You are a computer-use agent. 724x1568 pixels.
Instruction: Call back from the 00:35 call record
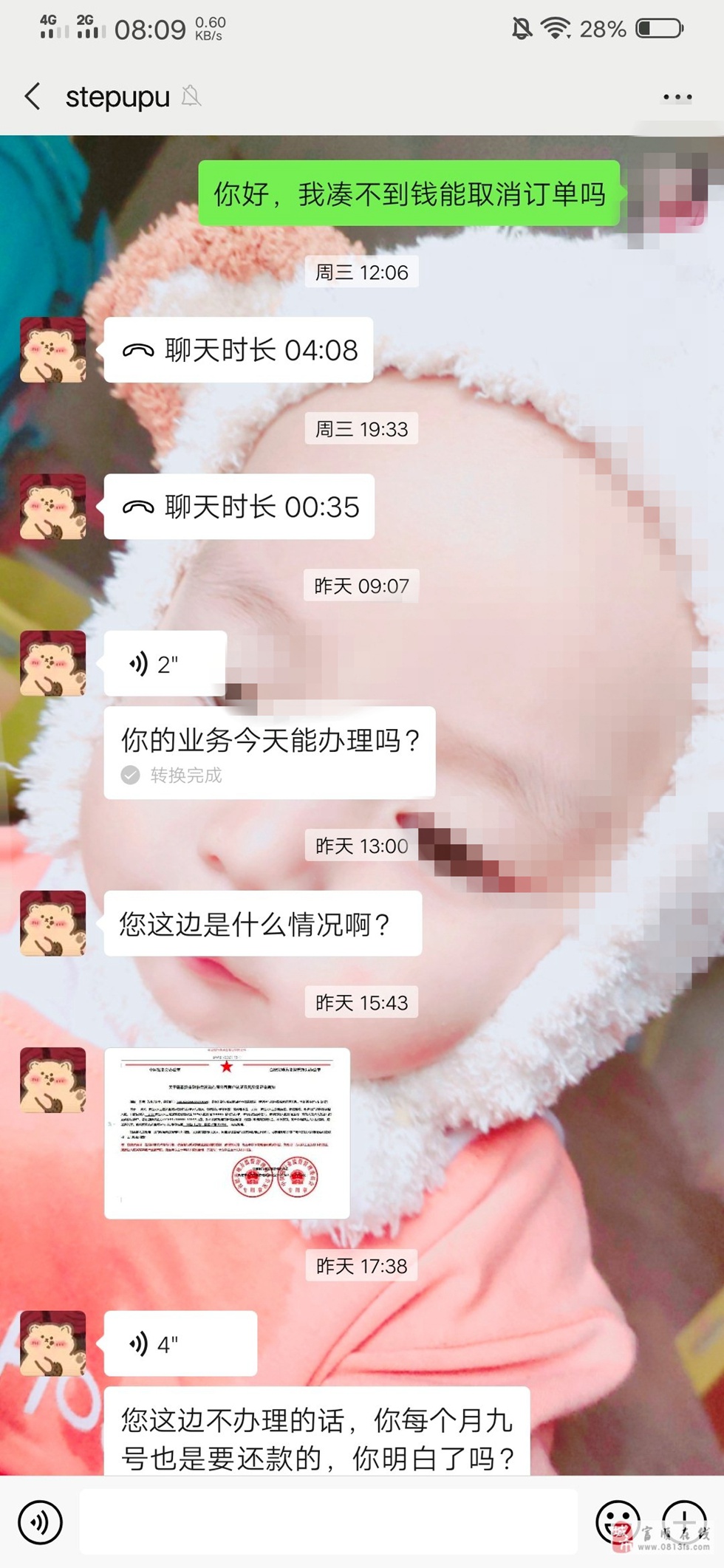click(x=239, y=507)
